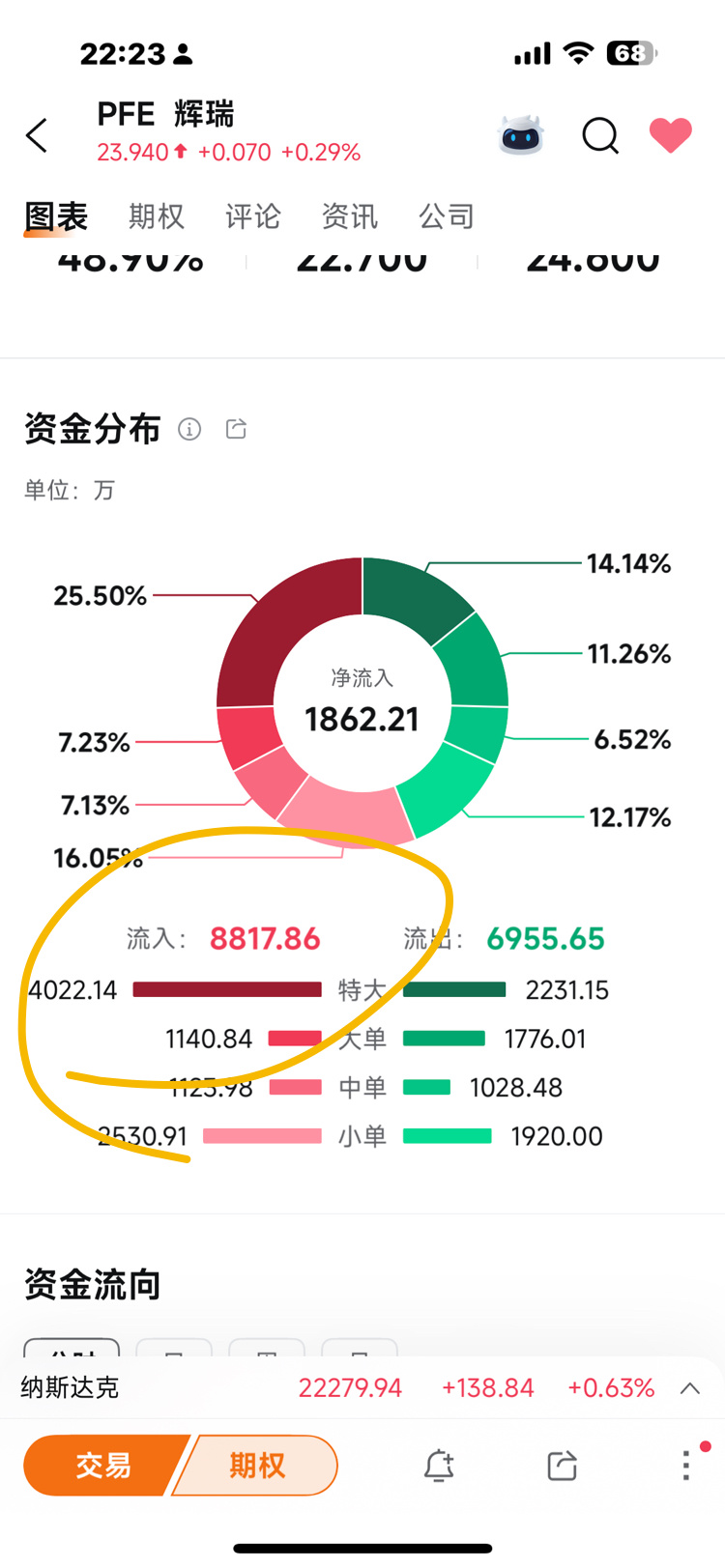Open the robot AI assistant icon
The width and height of the screenshot is (725, 1568).
tap(521, 135)
